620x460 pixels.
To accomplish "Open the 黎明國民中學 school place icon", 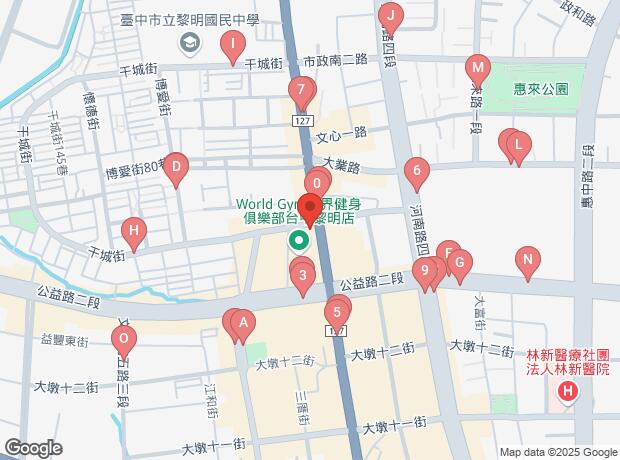I will (x=188, y=43).
